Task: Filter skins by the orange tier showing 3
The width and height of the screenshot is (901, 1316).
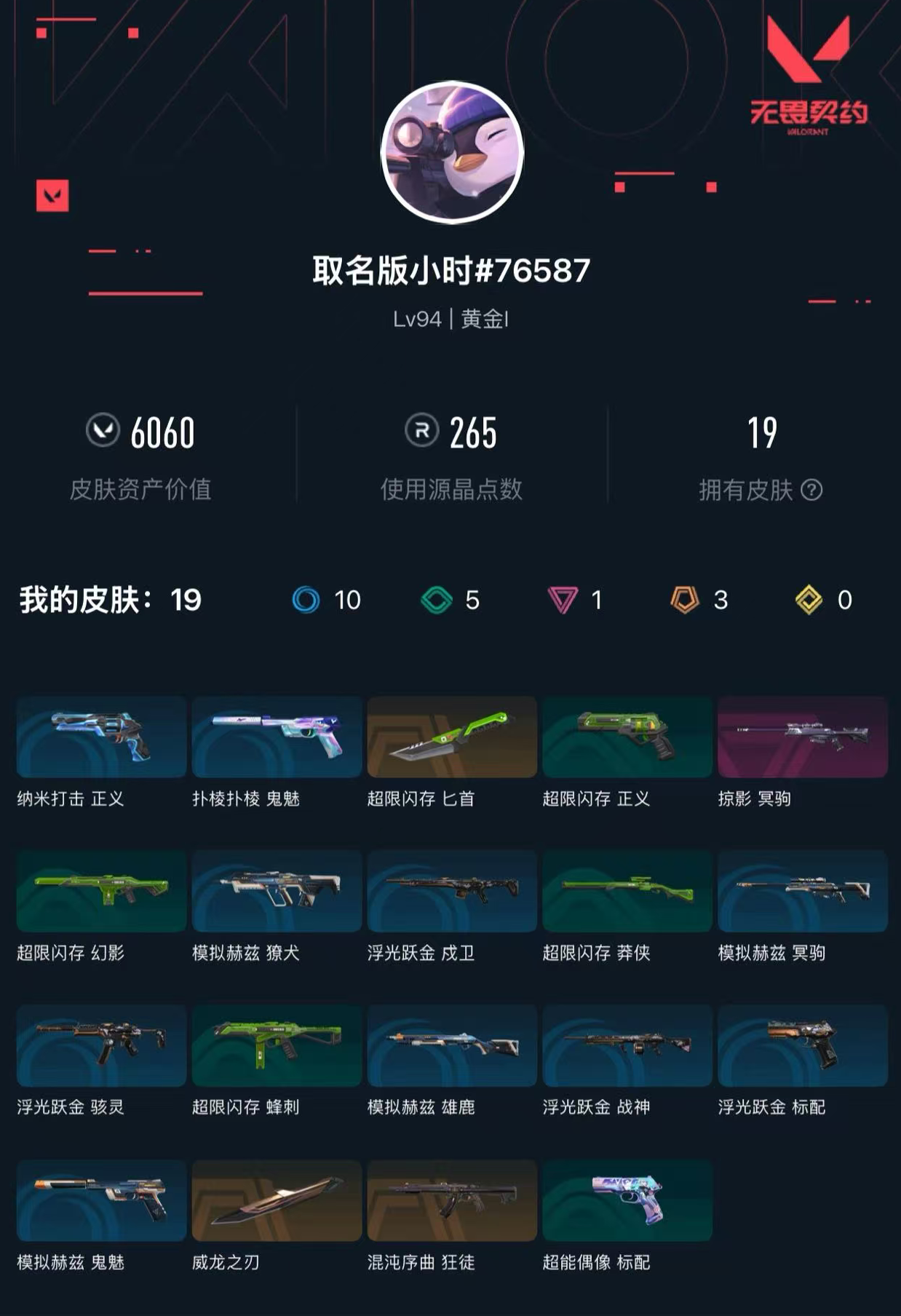Action: (699, 600)
